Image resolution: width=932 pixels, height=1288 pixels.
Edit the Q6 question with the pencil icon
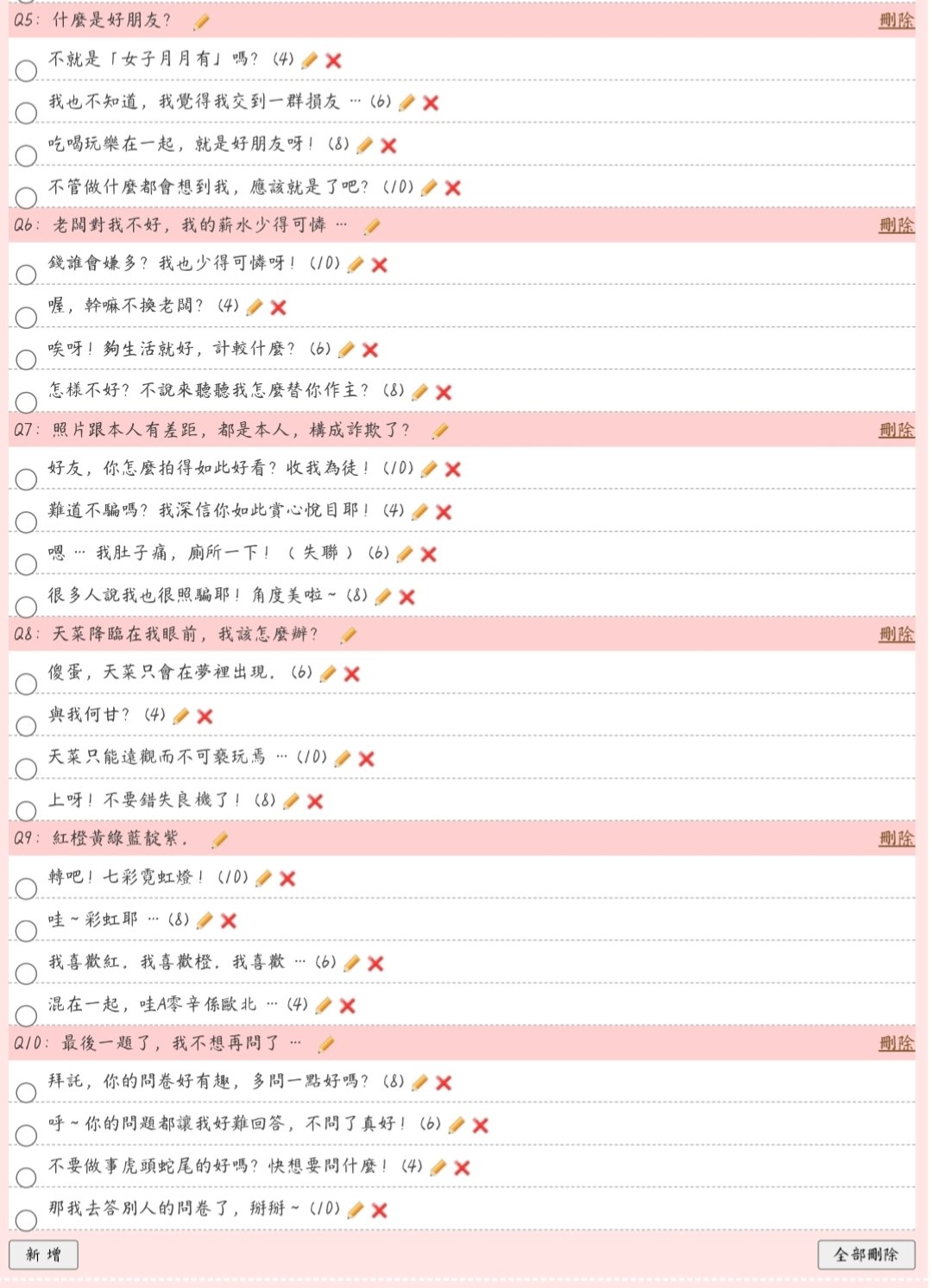372,226
